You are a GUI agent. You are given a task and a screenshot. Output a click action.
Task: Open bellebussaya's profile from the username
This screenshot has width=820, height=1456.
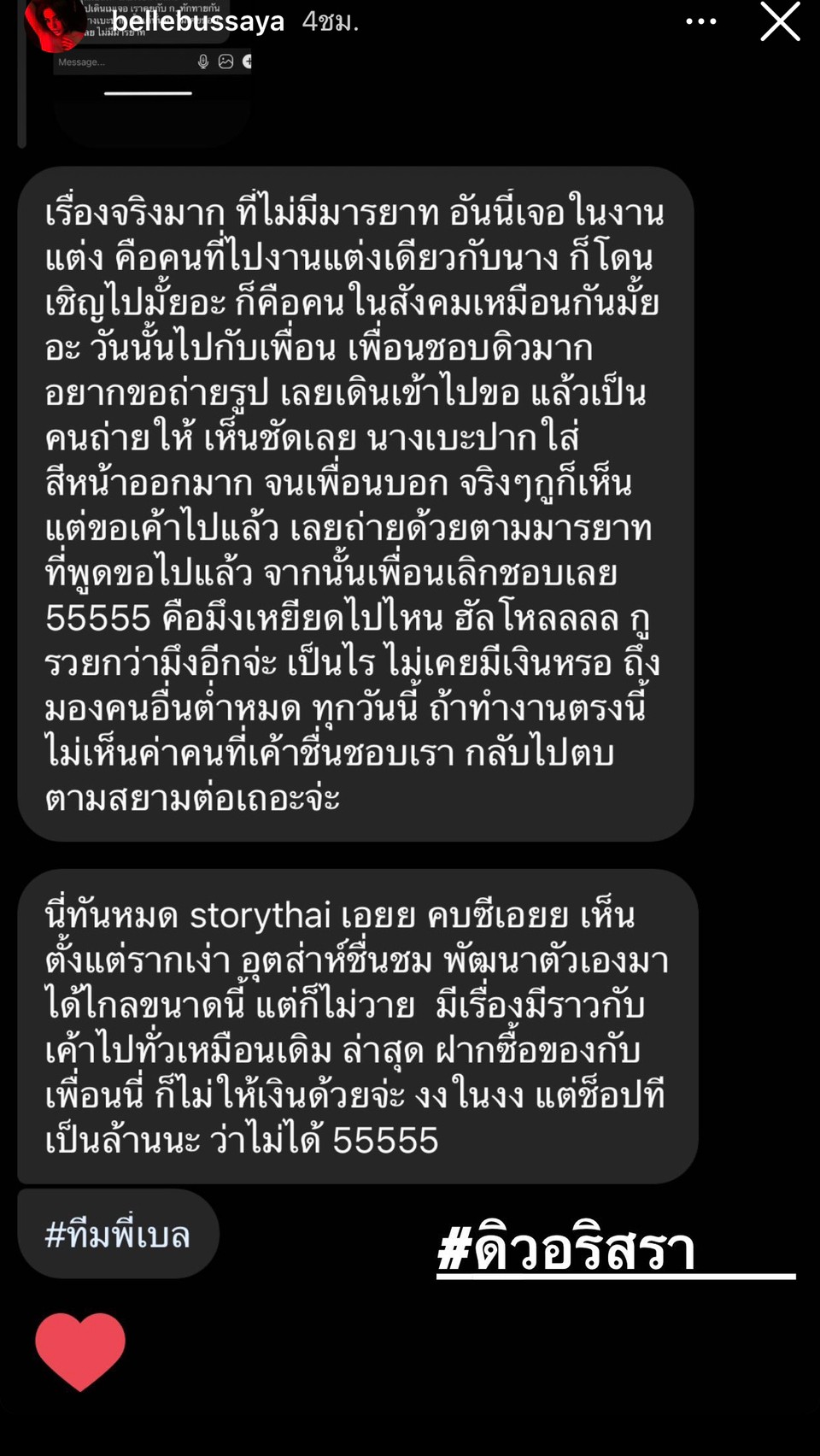[198, 21]
